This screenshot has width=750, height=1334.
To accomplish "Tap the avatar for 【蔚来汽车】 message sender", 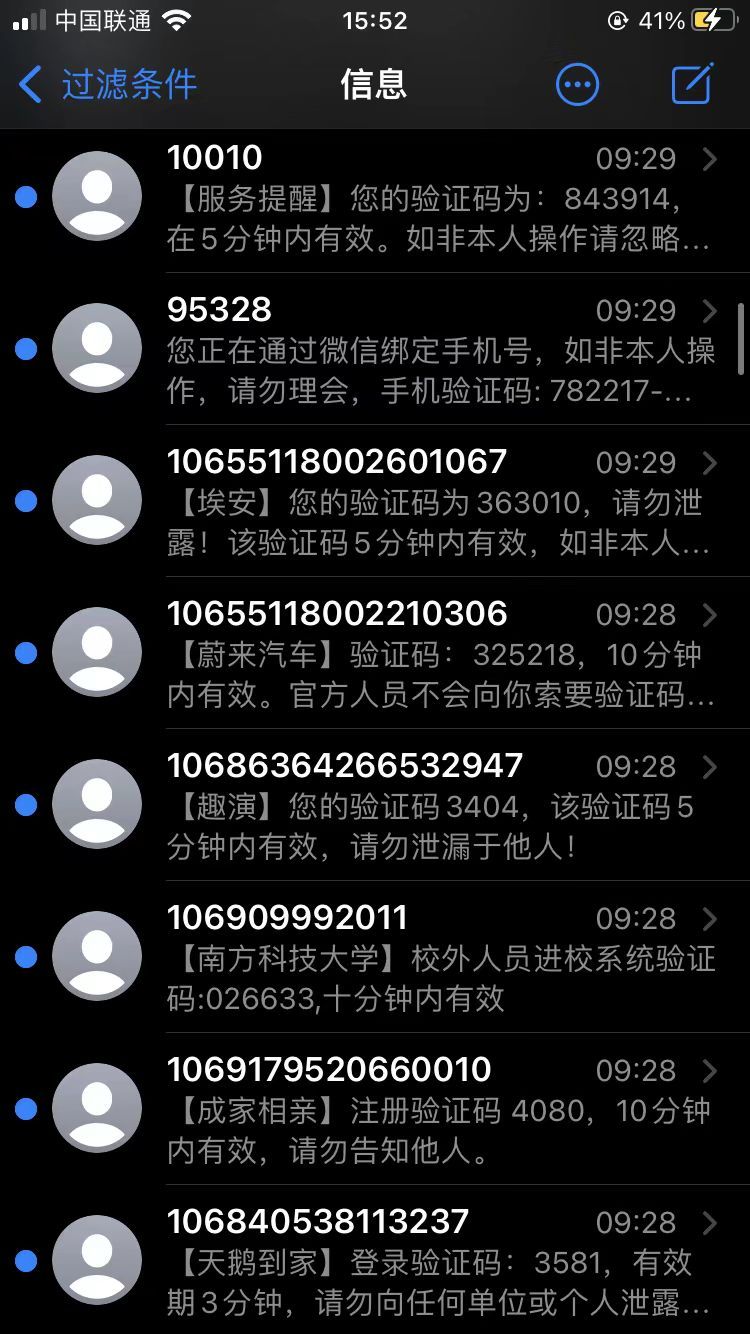I will click(x=96, y=651).
